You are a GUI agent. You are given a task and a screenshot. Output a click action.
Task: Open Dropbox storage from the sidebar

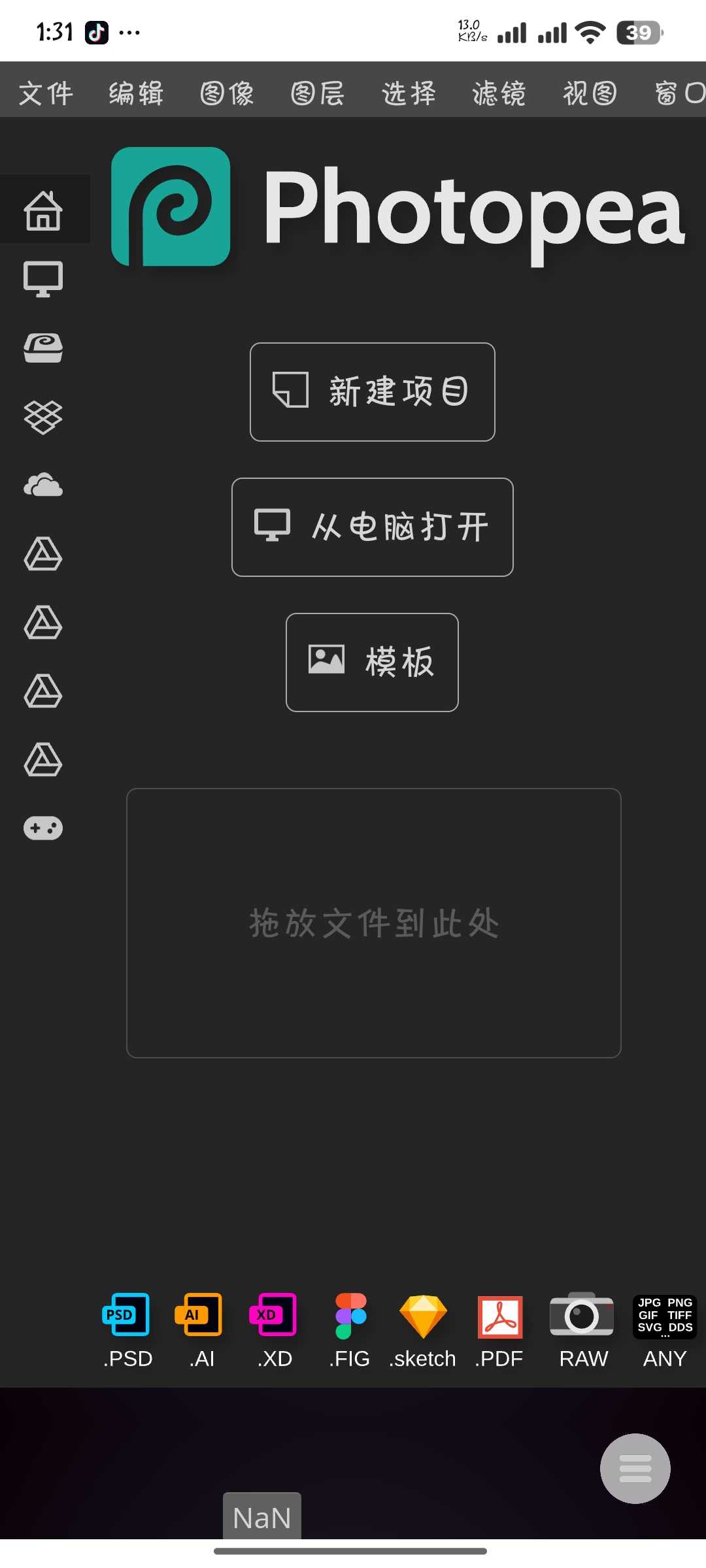tap(43, 417)
